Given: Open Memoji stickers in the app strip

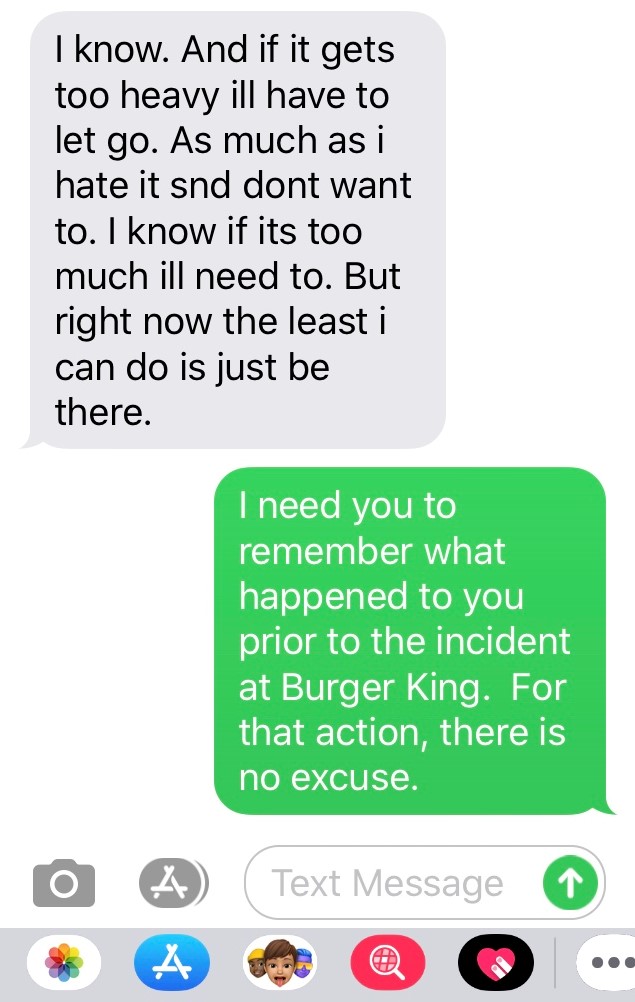Looking at the screenshot, I should (x=278, y=966).
